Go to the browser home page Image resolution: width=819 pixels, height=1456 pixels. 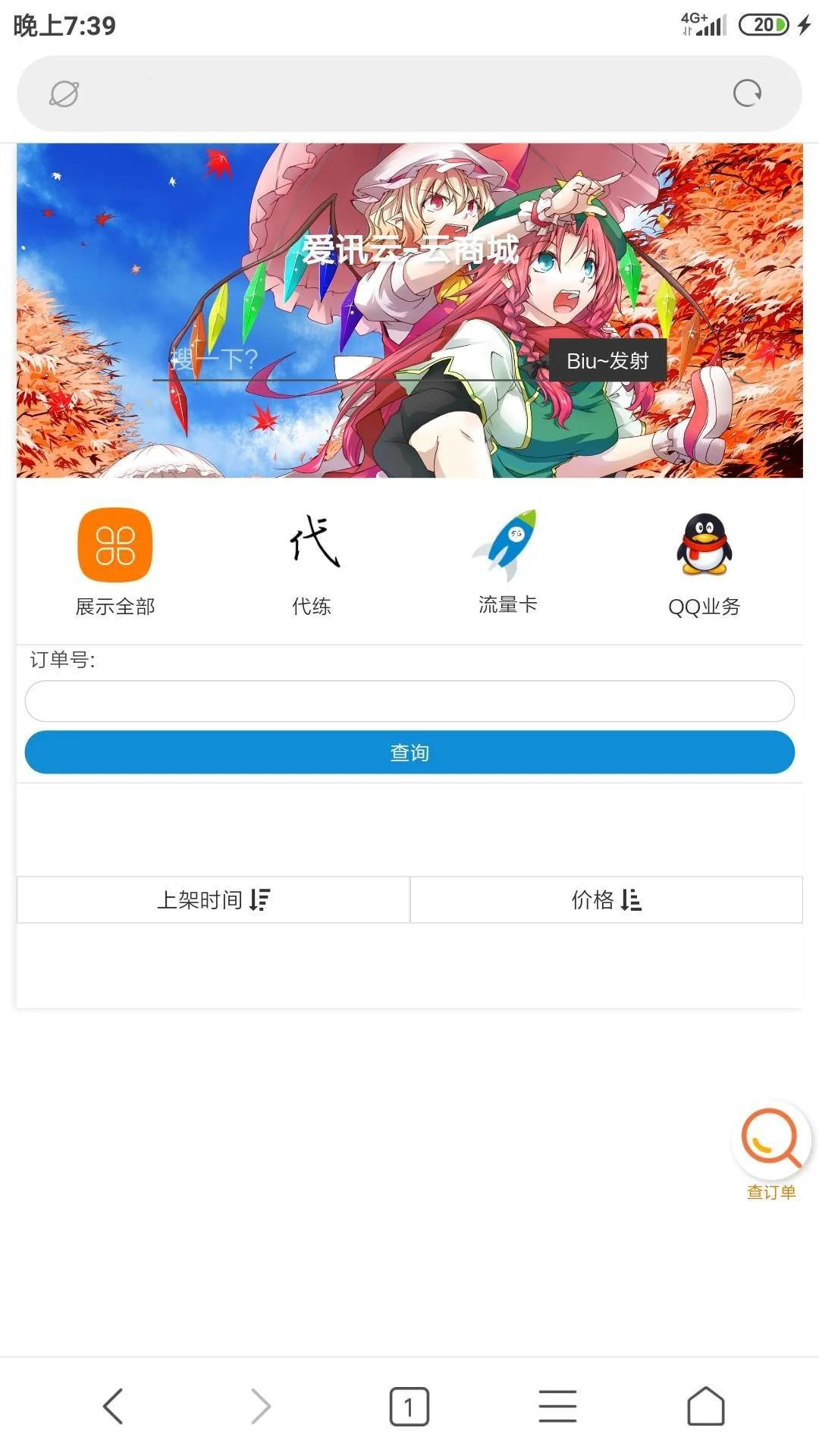pyautogui.click(x=705, y=1407)
